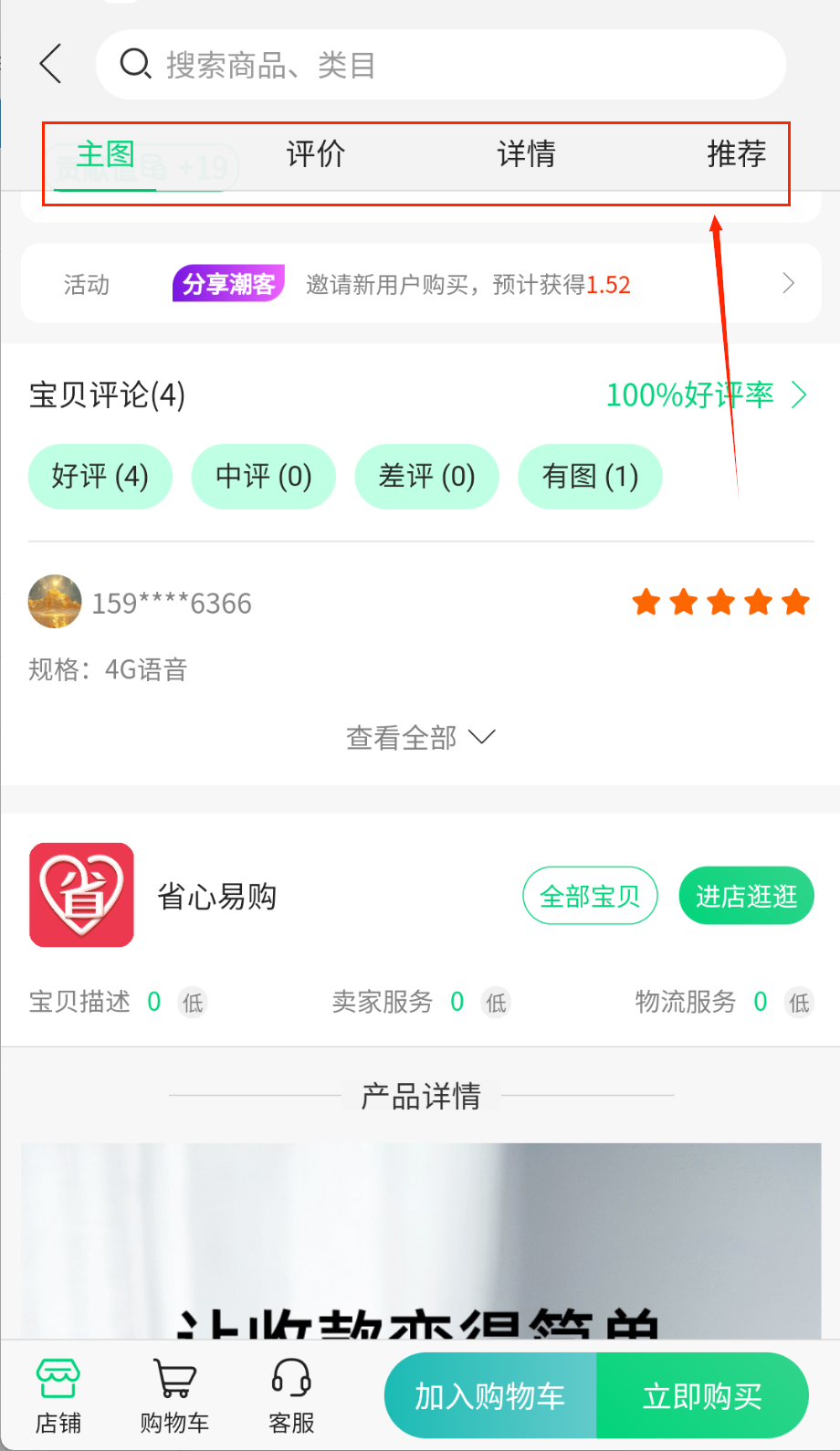
Task: Filter reviews by 中评 (0)
Action: click(x=264, y=476)
